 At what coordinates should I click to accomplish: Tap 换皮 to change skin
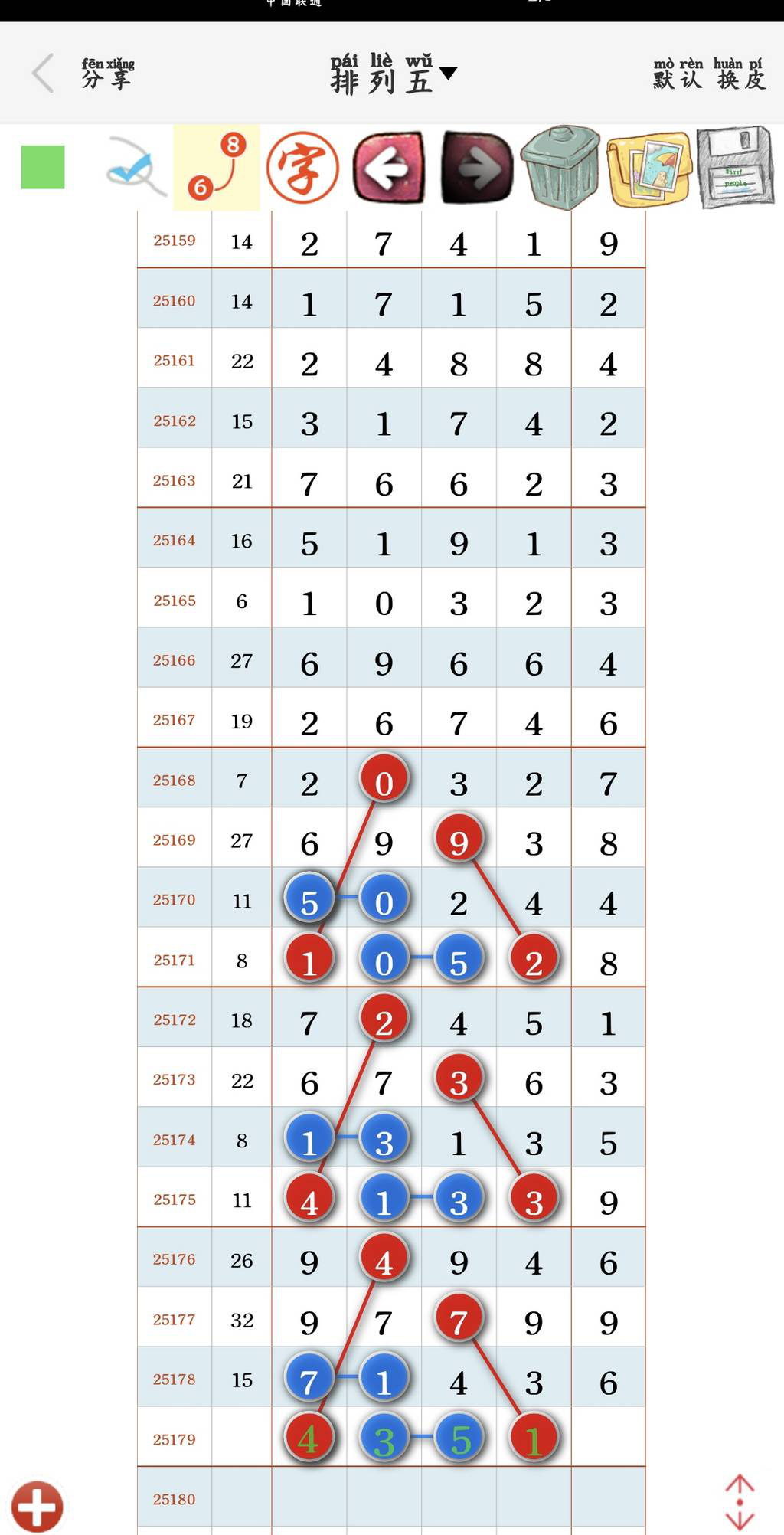tap(740, 74)
